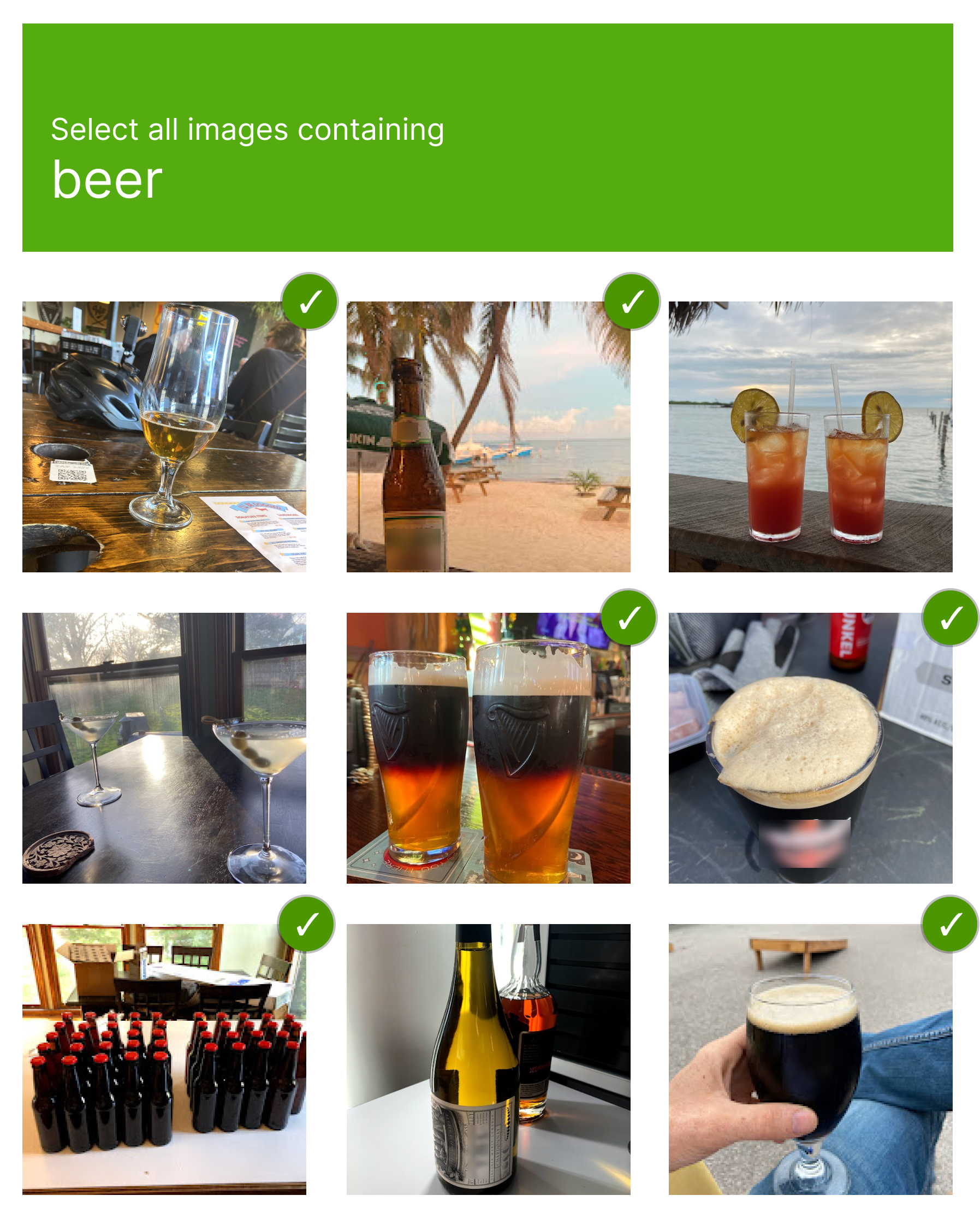Select the two red iced drinks image

pos(810,436)
